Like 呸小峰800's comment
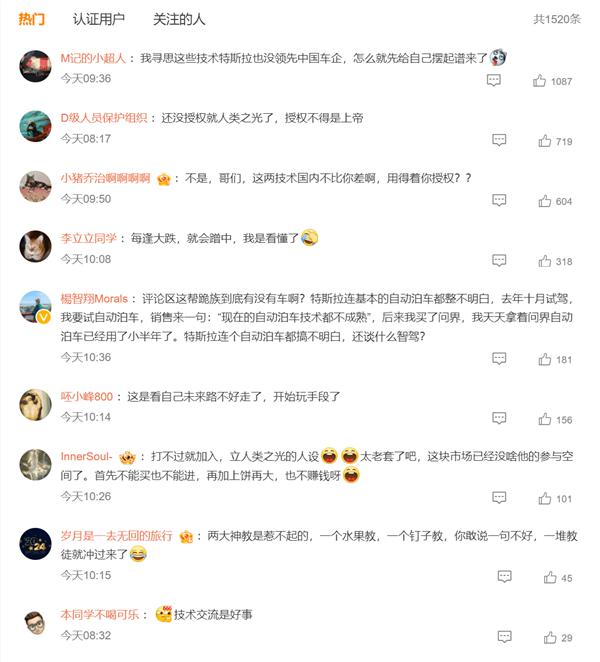Screen dimensions: 600x662 coord(545,420)
